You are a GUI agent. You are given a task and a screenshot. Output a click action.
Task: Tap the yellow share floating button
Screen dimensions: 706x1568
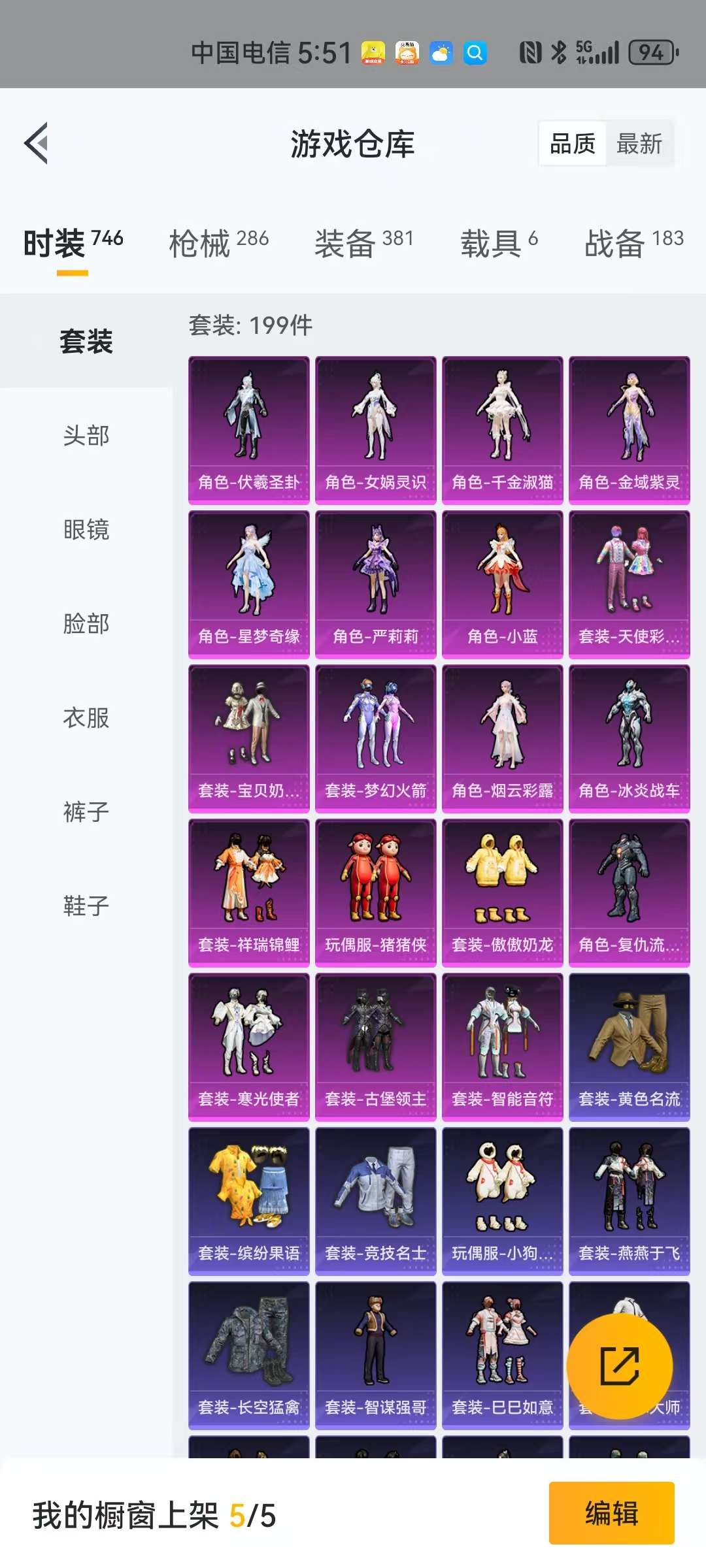[x=619, y=1365]
